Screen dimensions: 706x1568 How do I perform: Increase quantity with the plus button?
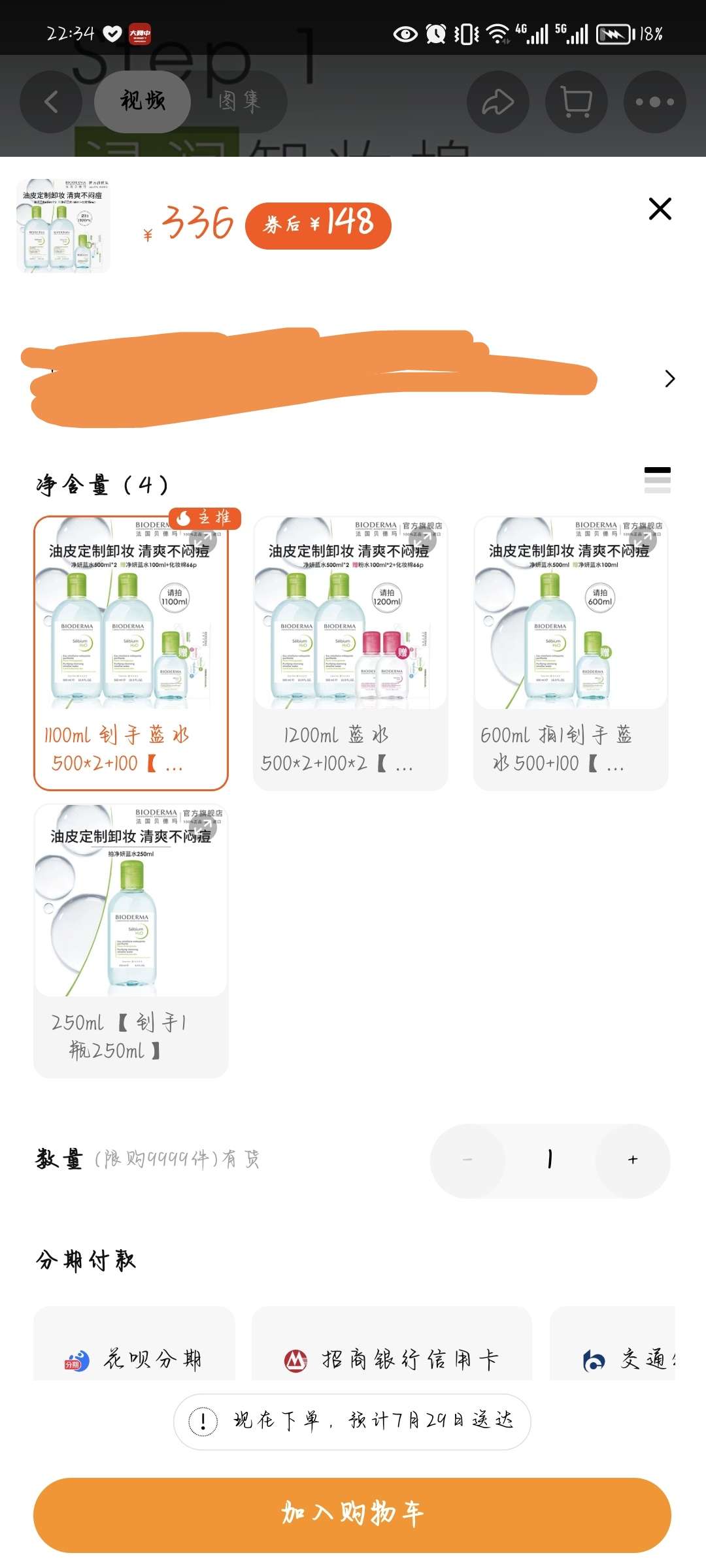(x=632, y=1160)
